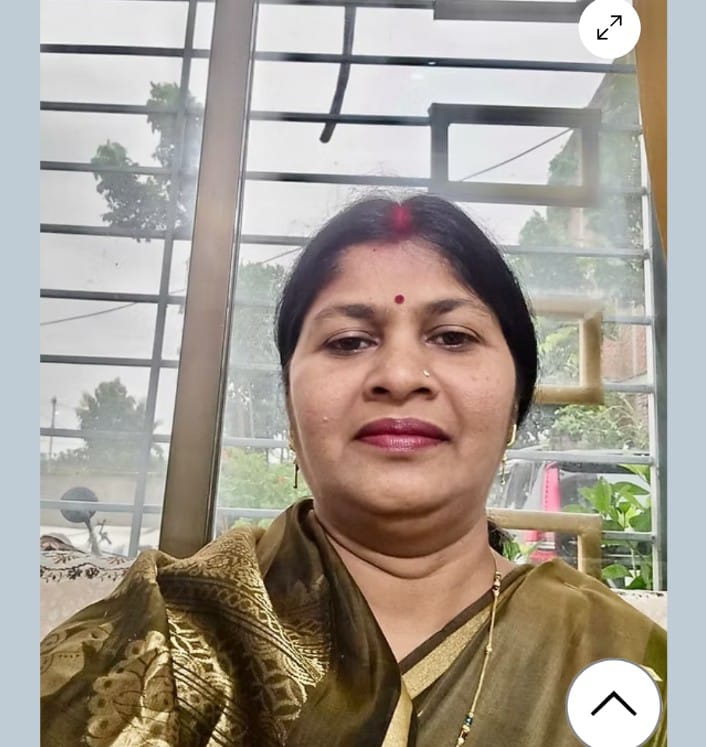
Task: Tap the upward chevron button
Action: (x=613, y=704)
